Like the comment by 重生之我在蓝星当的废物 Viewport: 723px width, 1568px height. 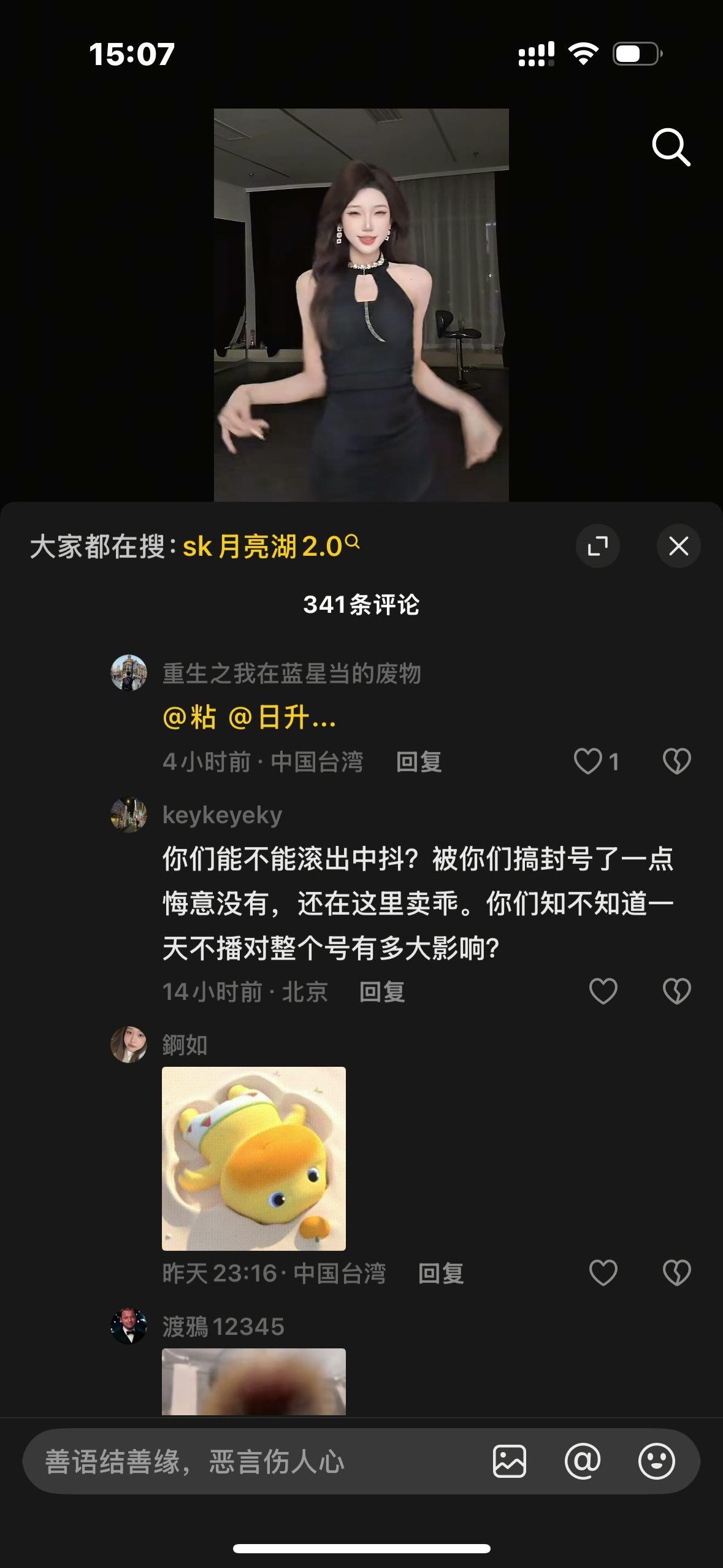click(x=587, y=761)
